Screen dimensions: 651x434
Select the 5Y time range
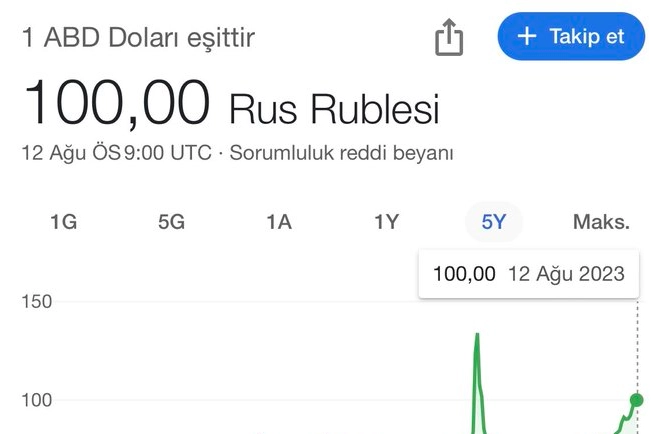pos(494,222)
